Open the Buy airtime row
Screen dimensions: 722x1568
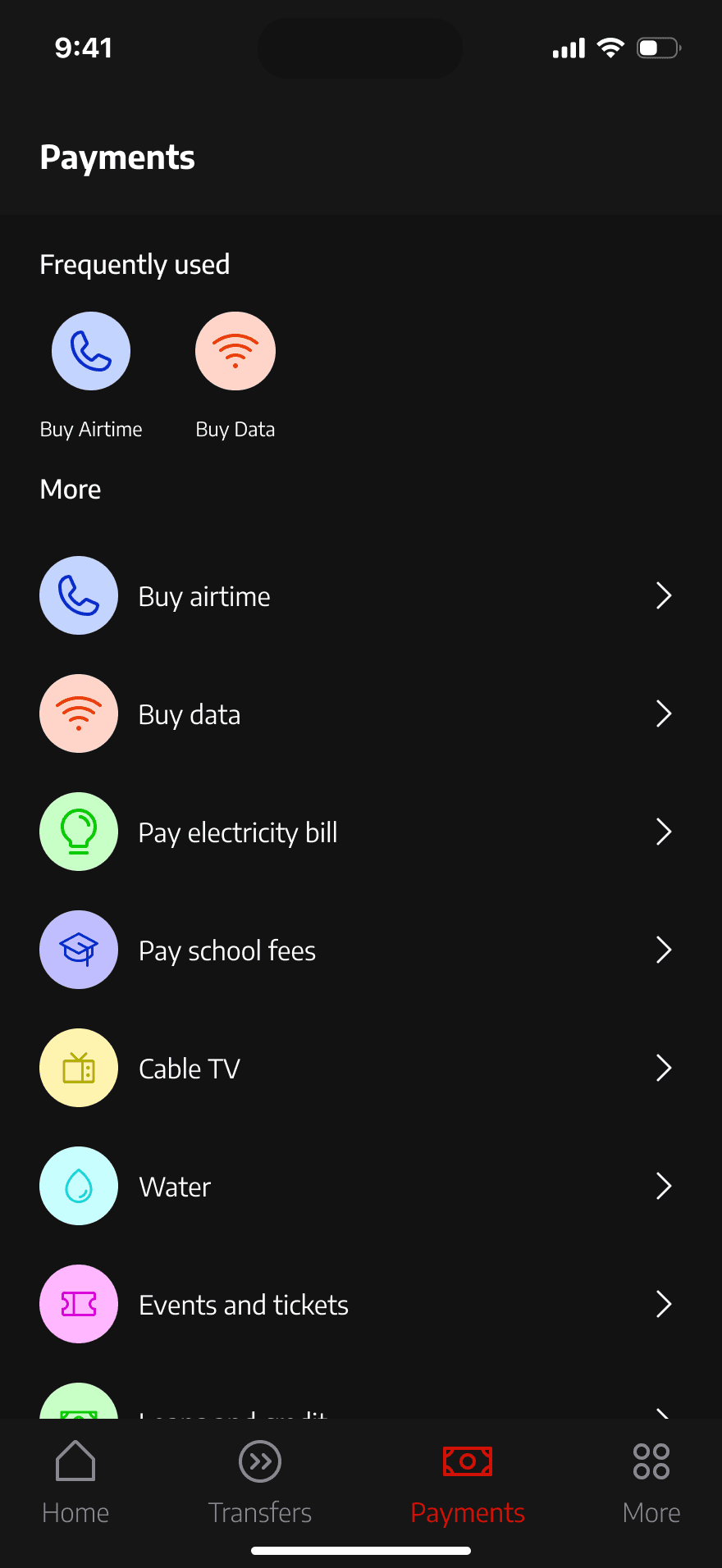tap(355, 596)
